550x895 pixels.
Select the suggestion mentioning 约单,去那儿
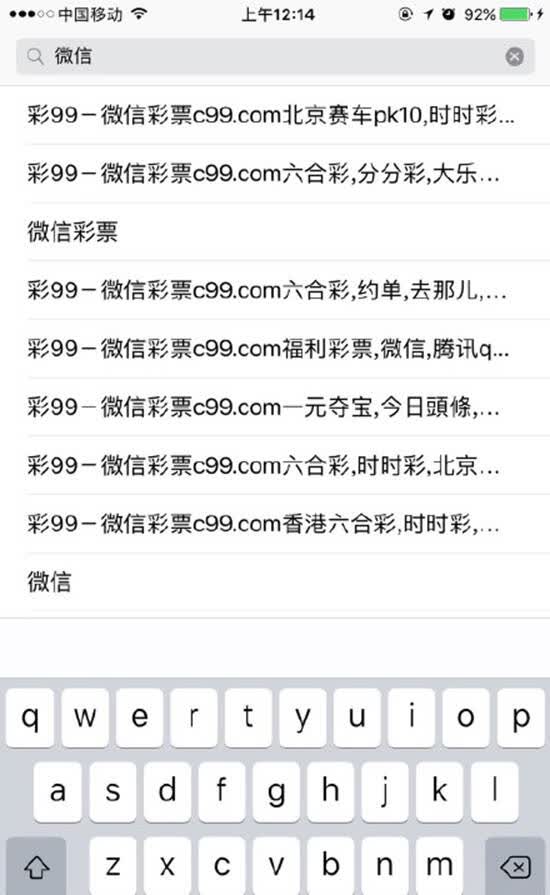(x=275, y=291)
